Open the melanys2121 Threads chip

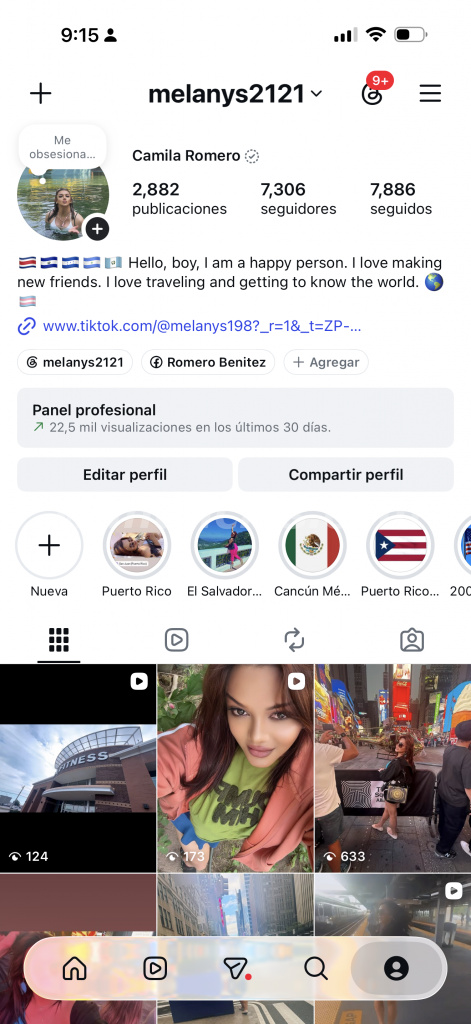(75, 362)
